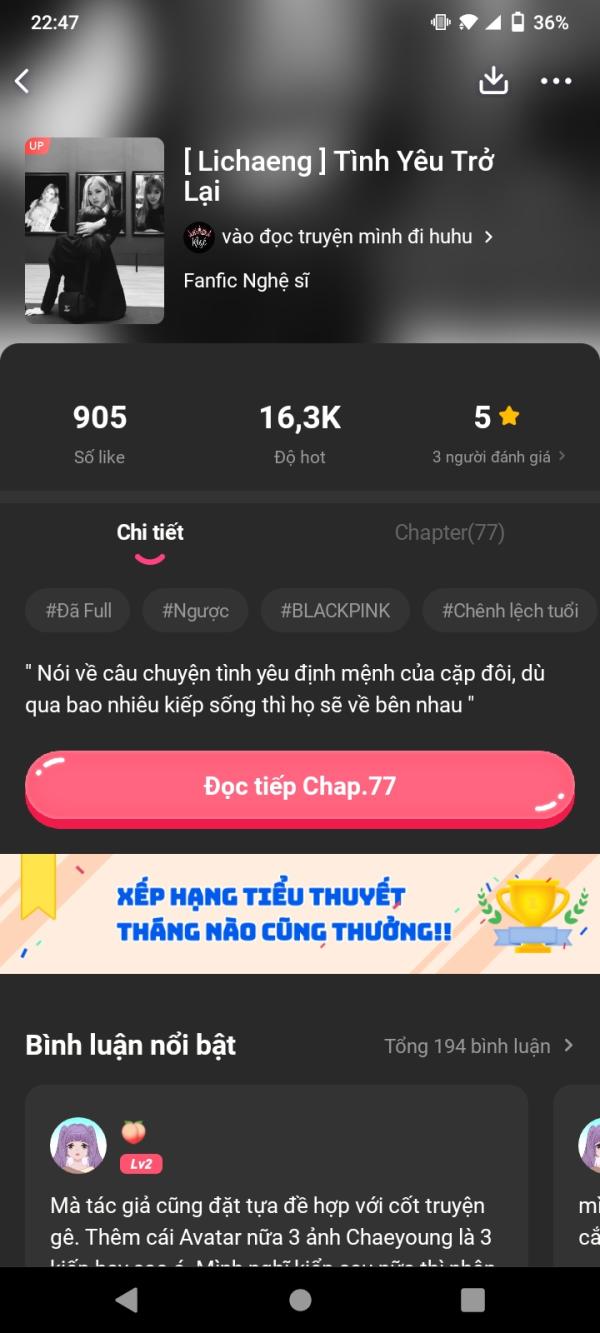View all Tổng 194 bình luận comments
The height and width of the screenshot is (1333, 600).
coord(478,1046)
